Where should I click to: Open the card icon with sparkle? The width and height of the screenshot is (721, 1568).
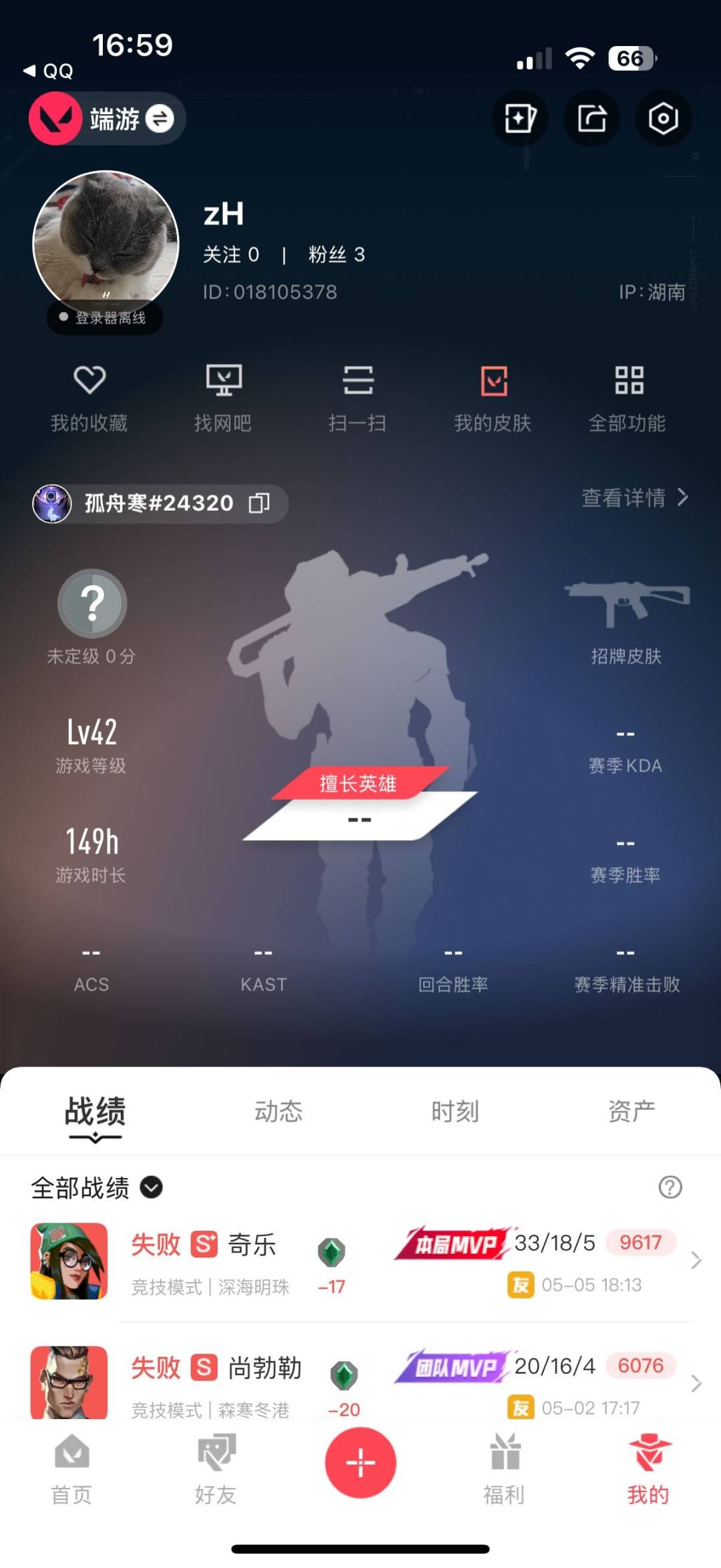click(x=519, y=119)
